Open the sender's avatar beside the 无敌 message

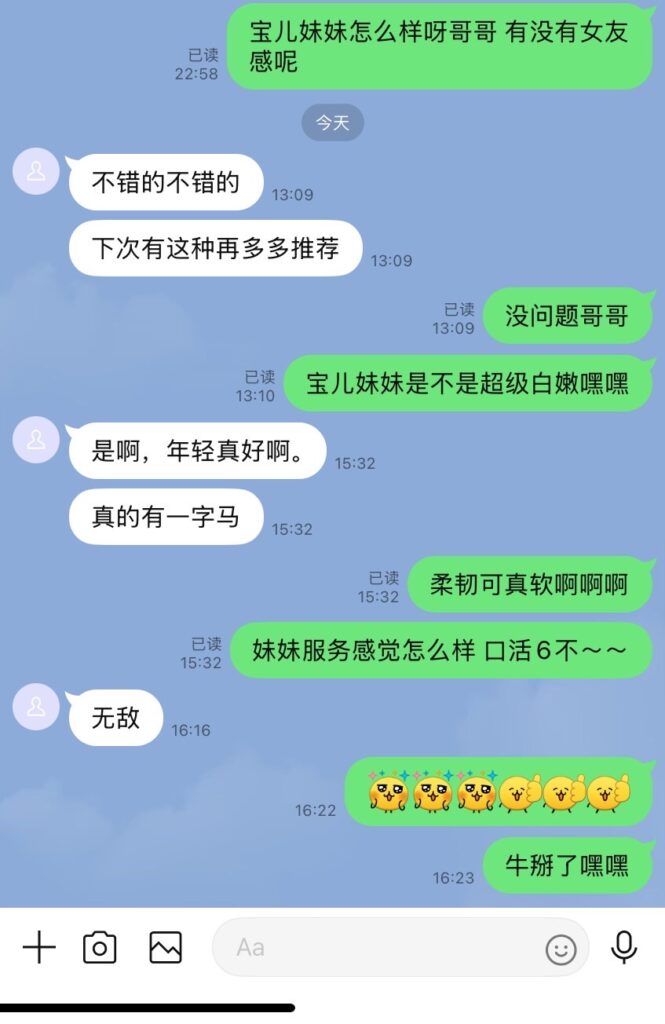36,707
